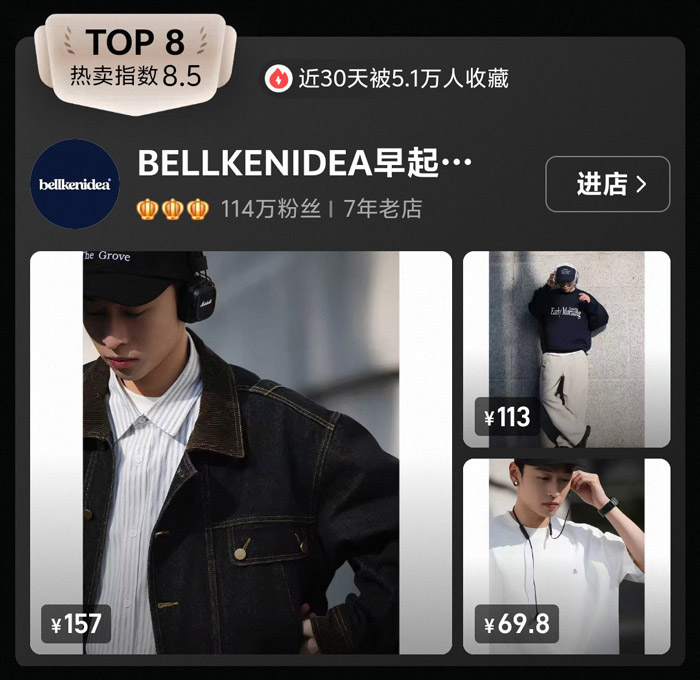View the ¥69.8 white t-shirt product
The height and width of the screenshot is (680, 700).
pos(566,555)
